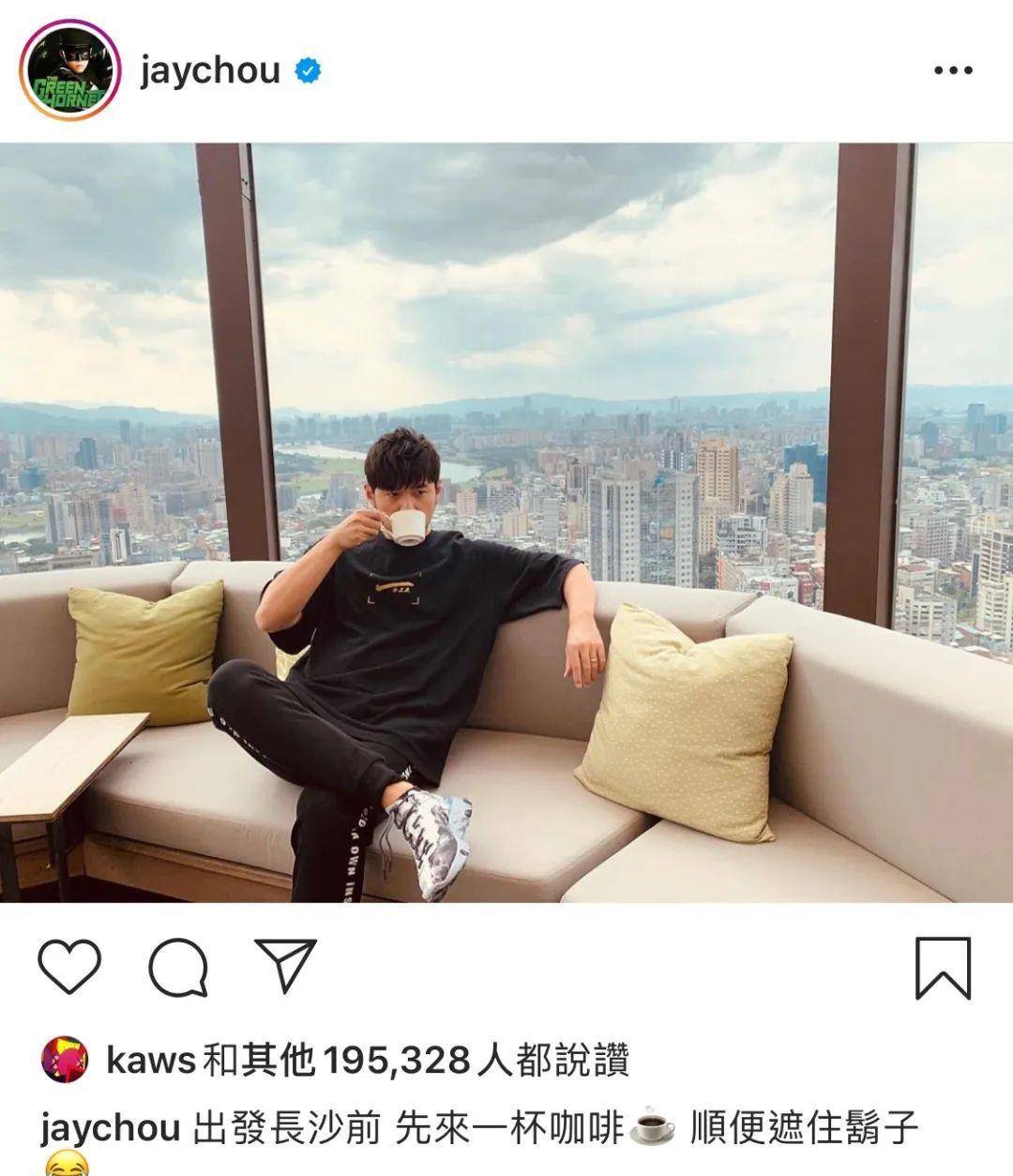Bookmark this post
The height and width of the screenshot is (1176, 1013).
[943, 967]
